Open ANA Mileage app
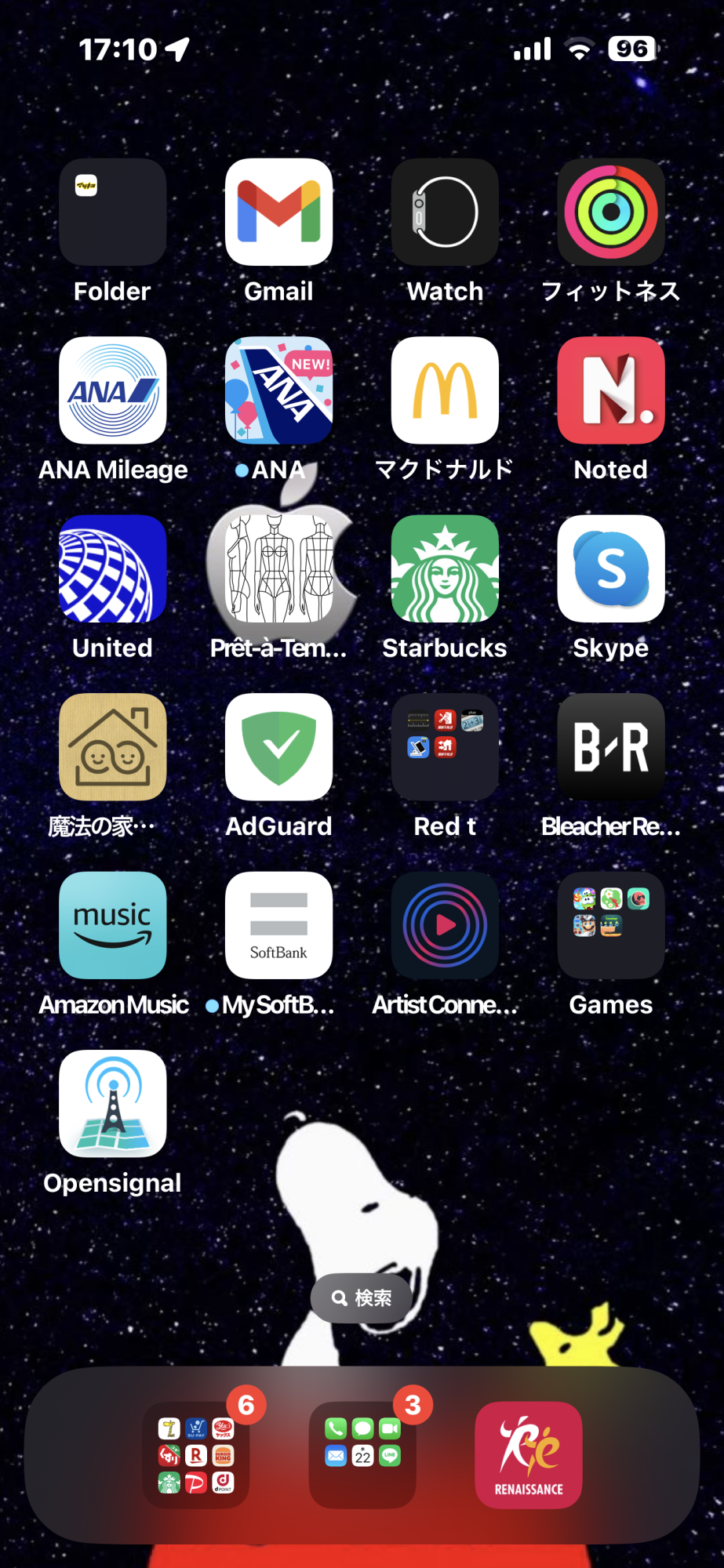 coord(113,390)
